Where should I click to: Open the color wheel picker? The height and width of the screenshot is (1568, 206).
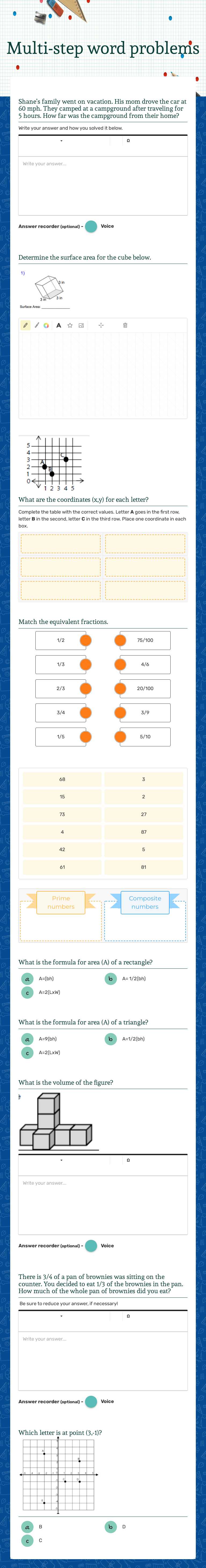[x=46, y=325]
